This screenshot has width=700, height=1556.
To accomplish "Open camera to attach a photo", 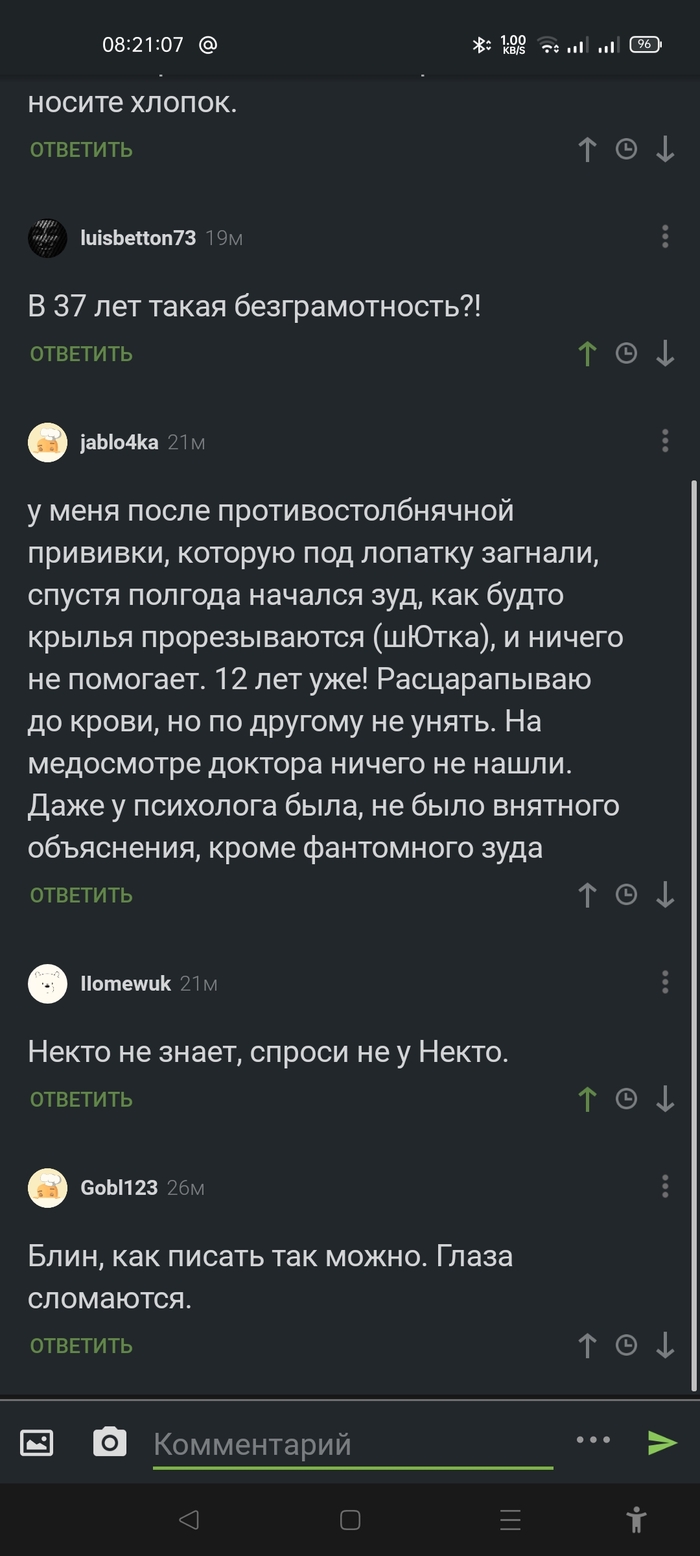I will point(110,1442).
